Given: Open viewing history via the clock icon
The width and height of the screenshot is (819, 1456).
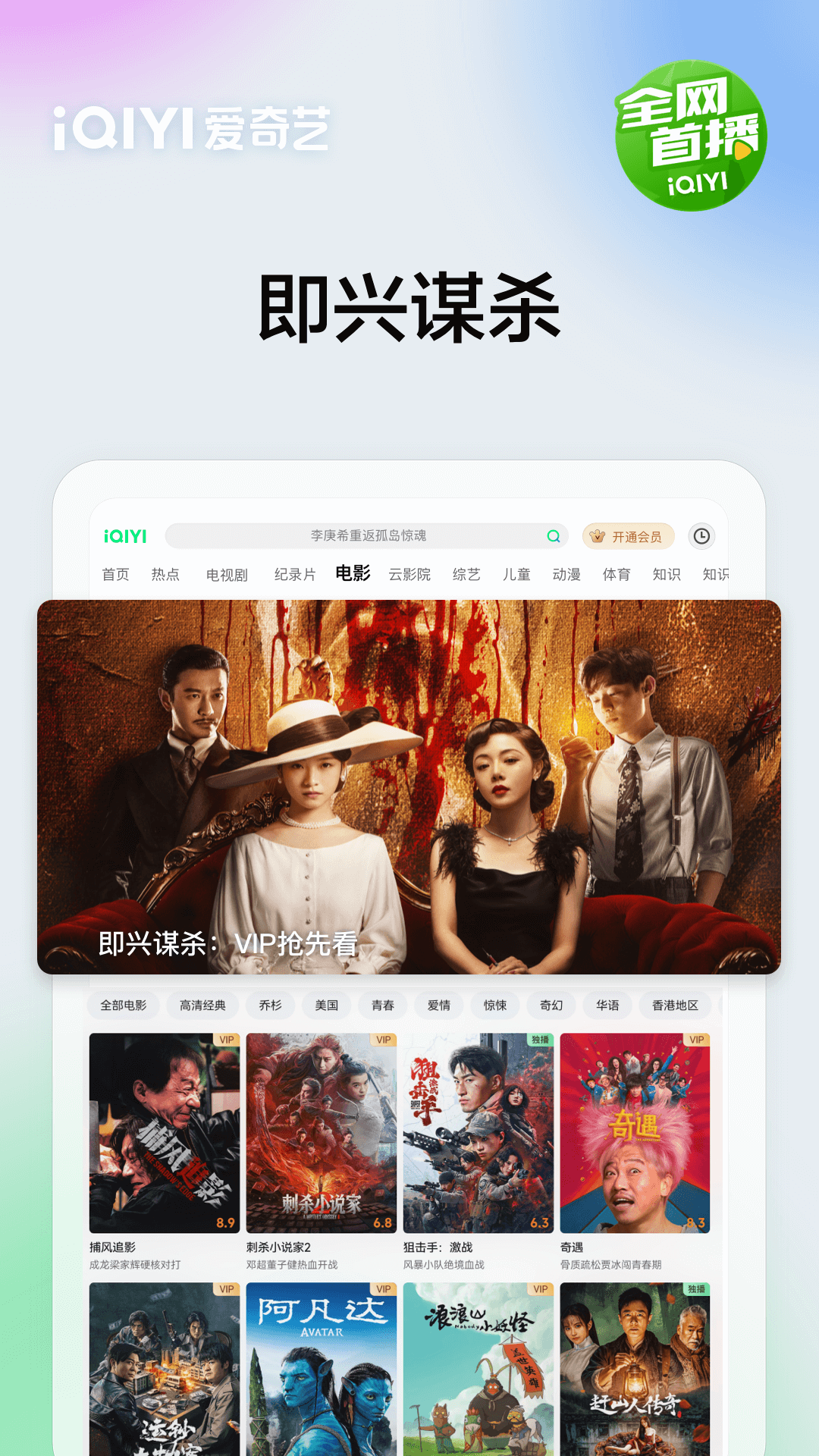Looking at the screenshot, I should [x=701, y=536].
